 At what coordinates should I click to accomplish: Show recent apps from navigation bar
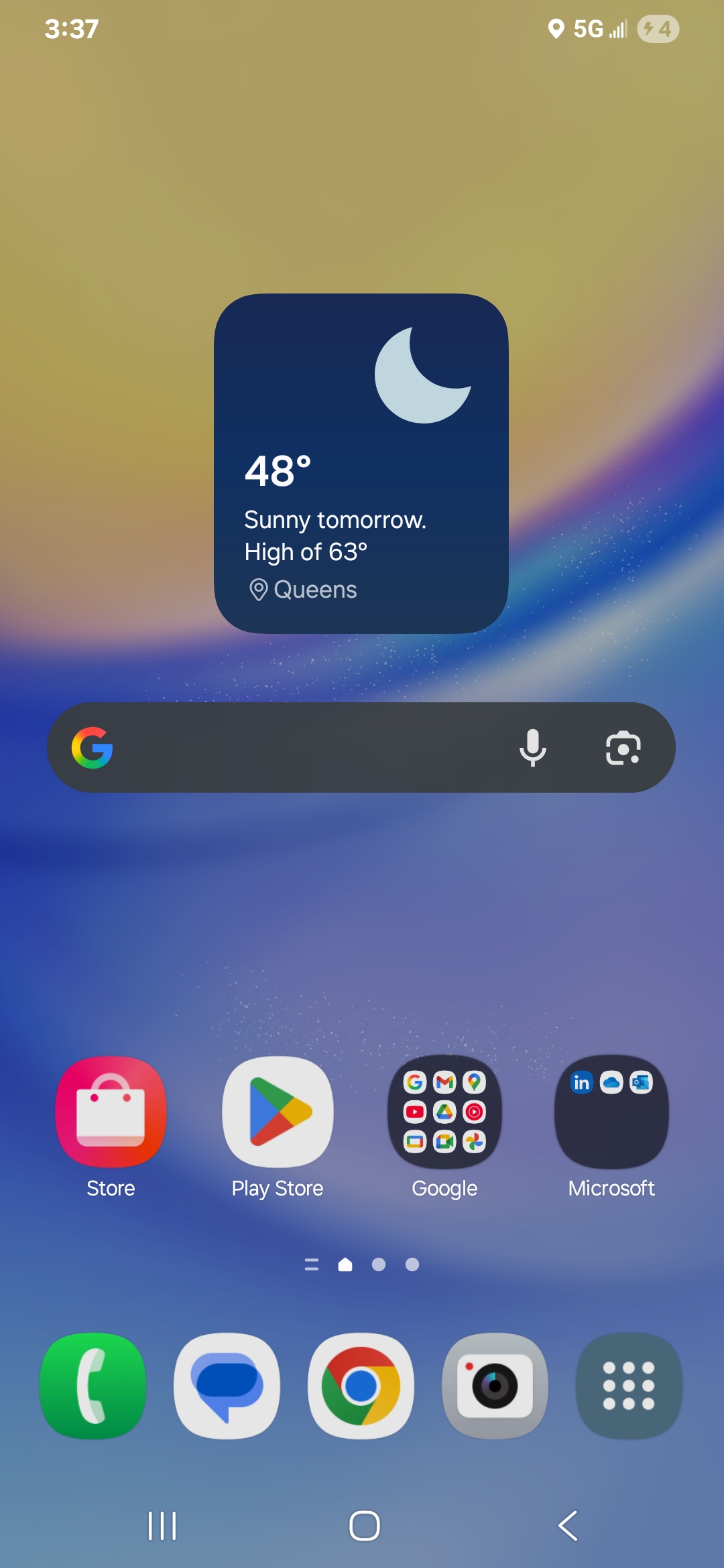(x=162, y=1526)
